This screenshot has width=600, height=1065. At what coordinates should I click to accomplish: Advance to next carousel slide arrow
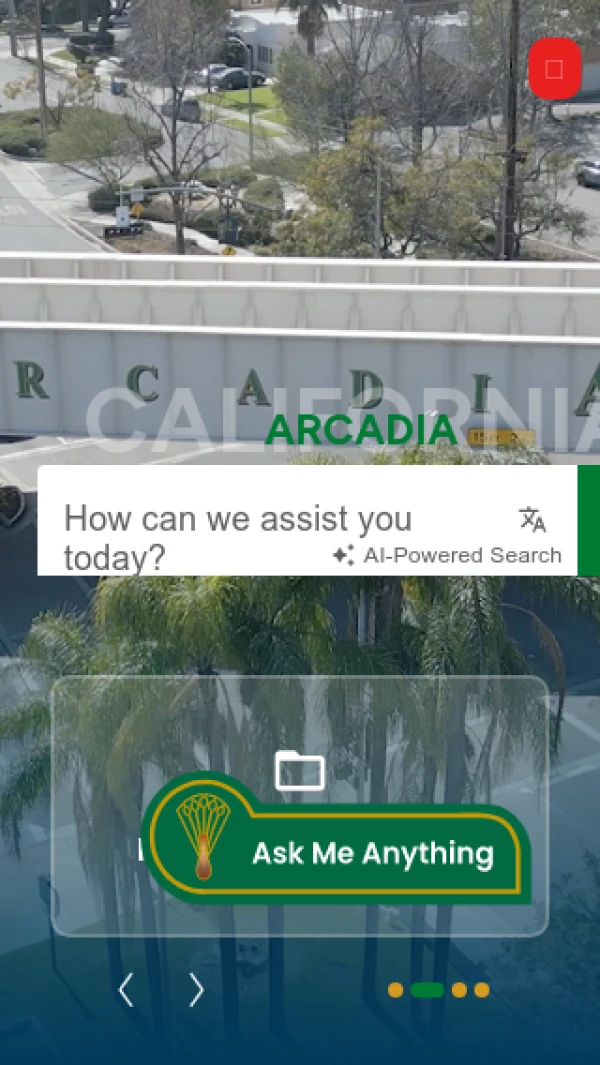[x=196, y=990]
